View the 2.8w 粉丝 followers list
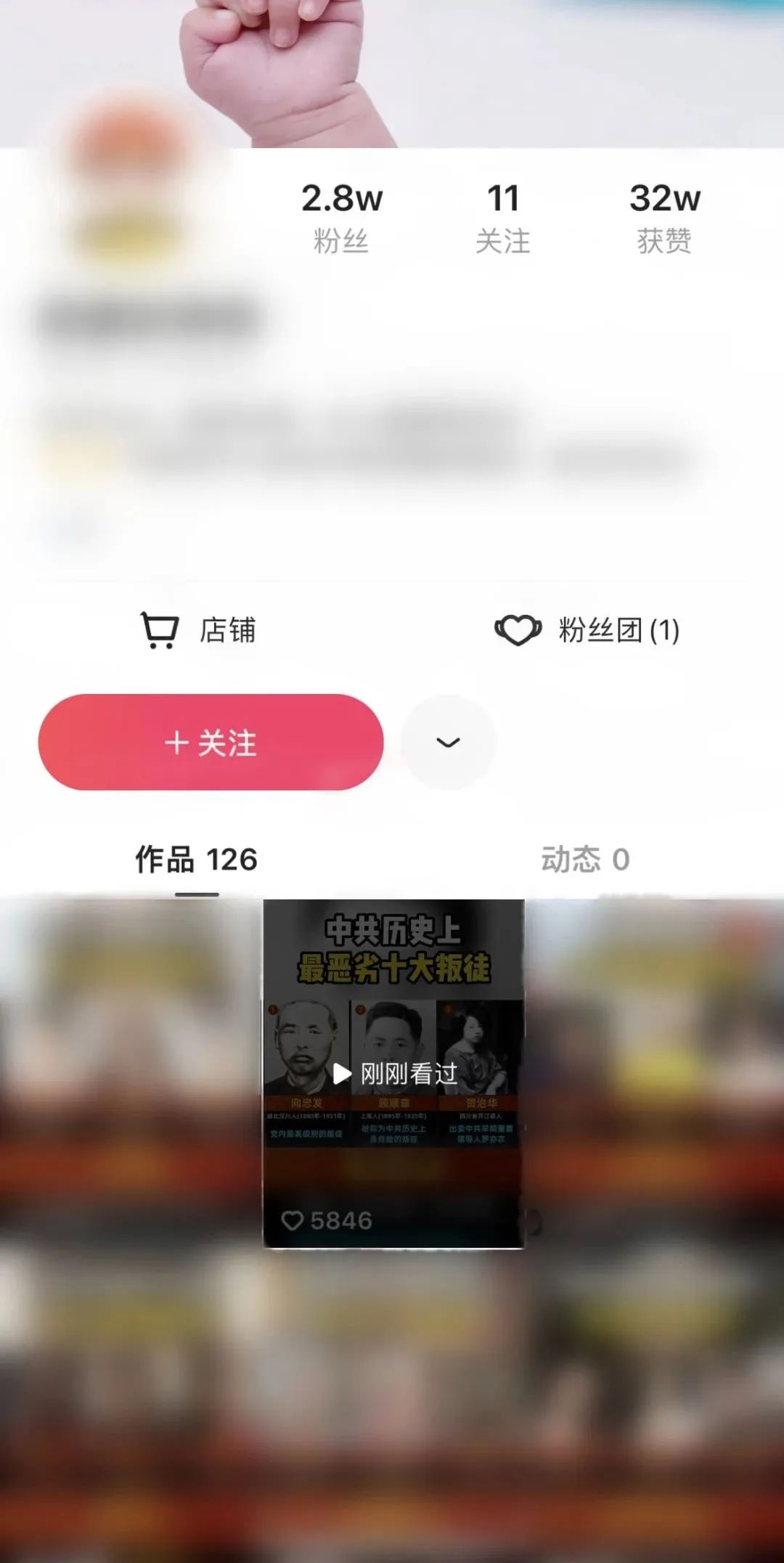 tap(341, 218)
